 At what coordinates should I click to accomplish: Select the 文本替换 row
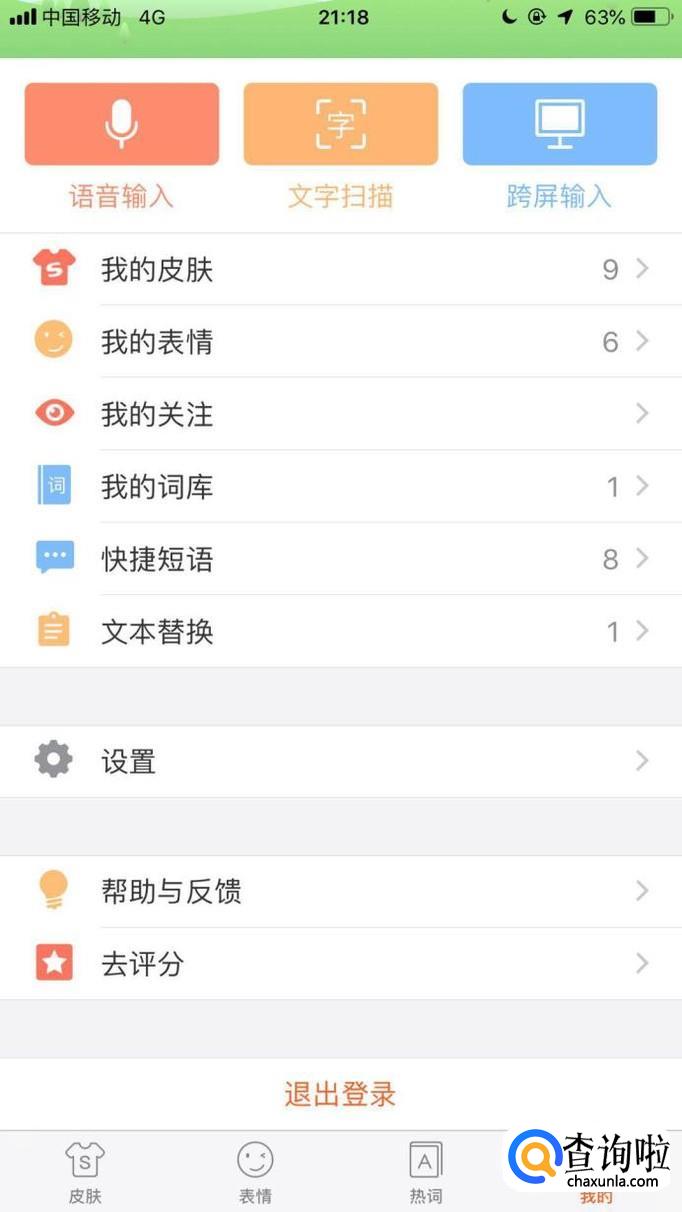pos(340,631)
